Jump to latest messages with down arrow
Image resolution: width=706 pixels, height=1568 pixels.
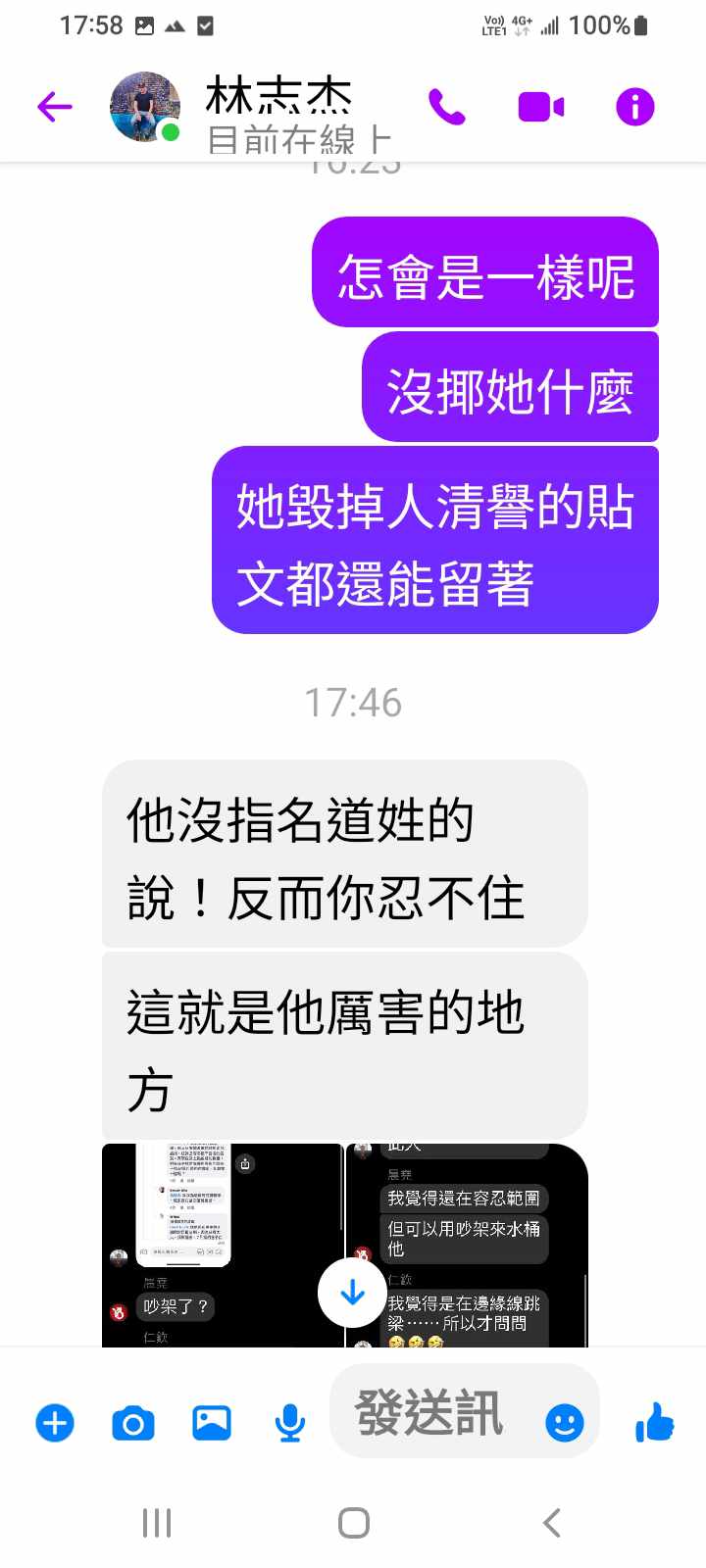click(x=352, y=1294)
